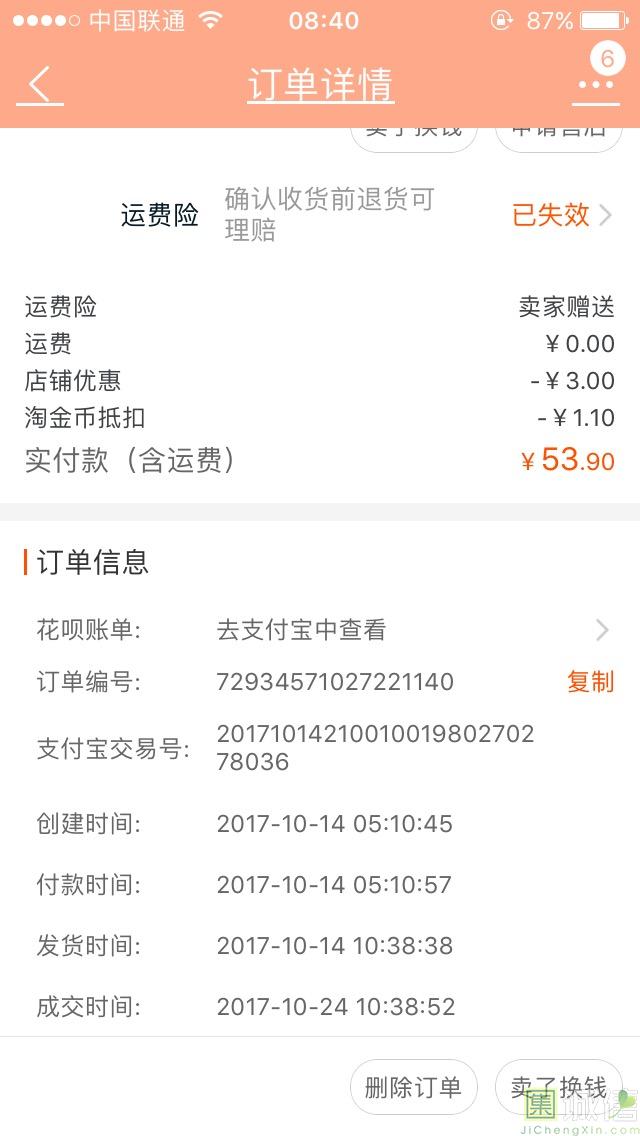The height and width of the screenshot is (1136, 640).
Task: Tap the bottom 卖了换钱 button
Action: tap(558, 1087)
